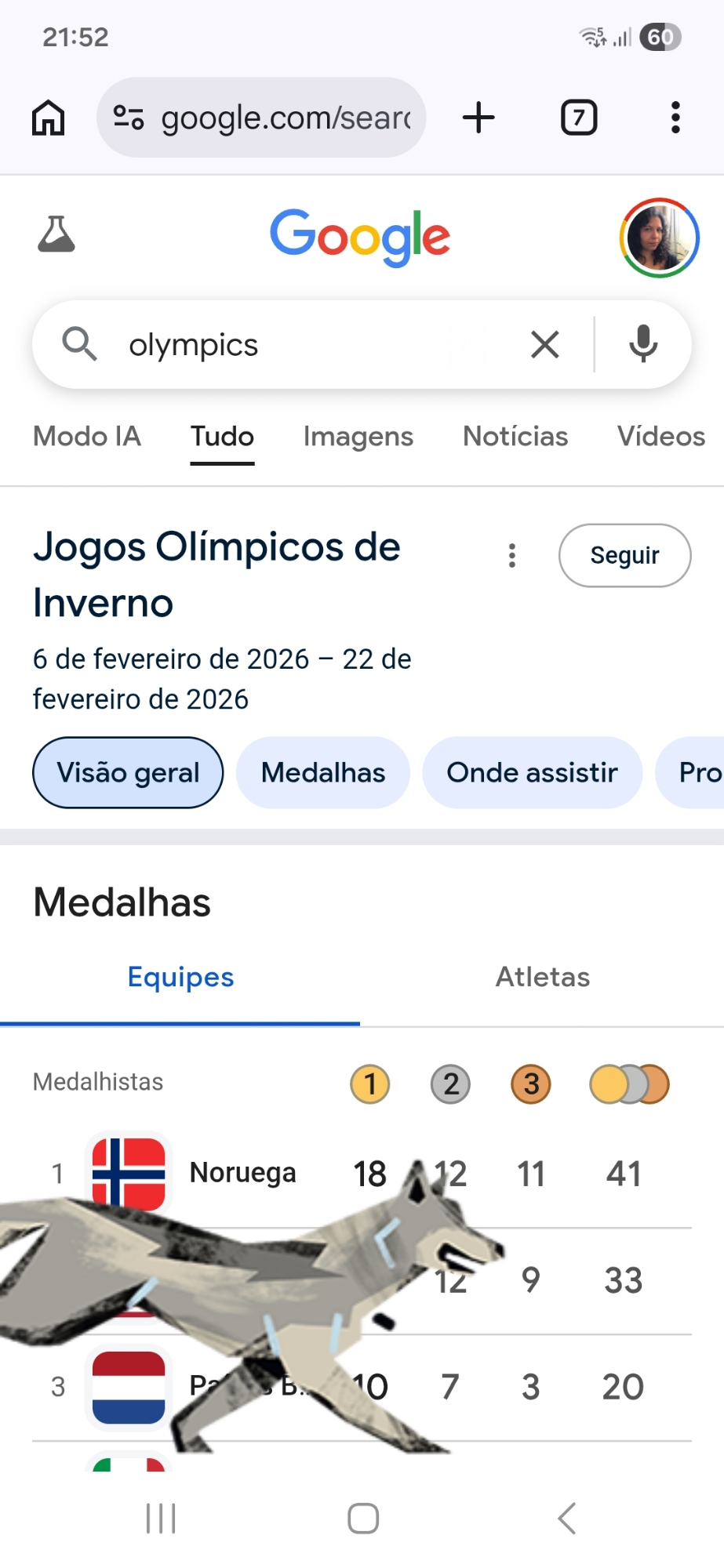
Task: Clear the search text
Action: [x=545, y=345]
